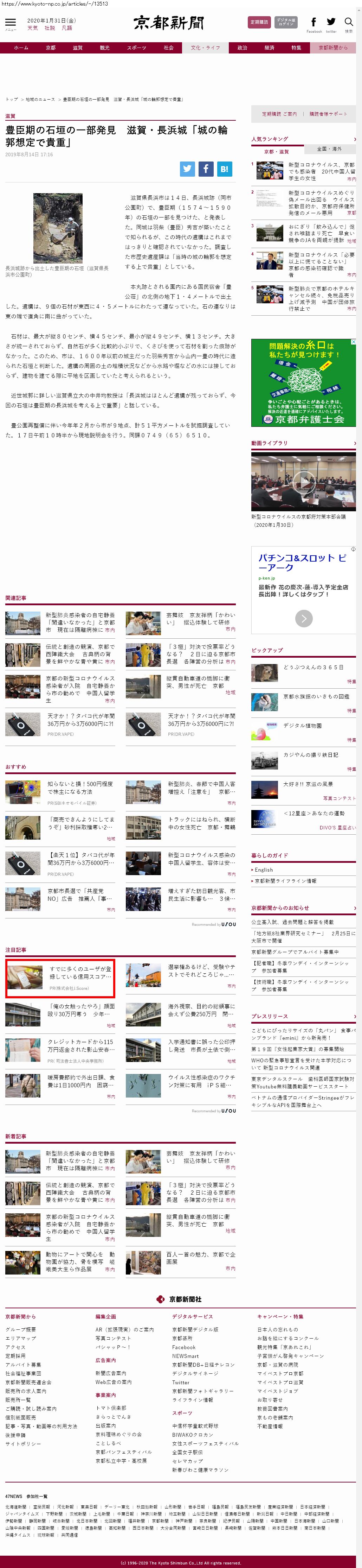Viewport: 362px width, 1568px height.
Task: Bookmark article with Hatena B! button
Action: point(224,169)
